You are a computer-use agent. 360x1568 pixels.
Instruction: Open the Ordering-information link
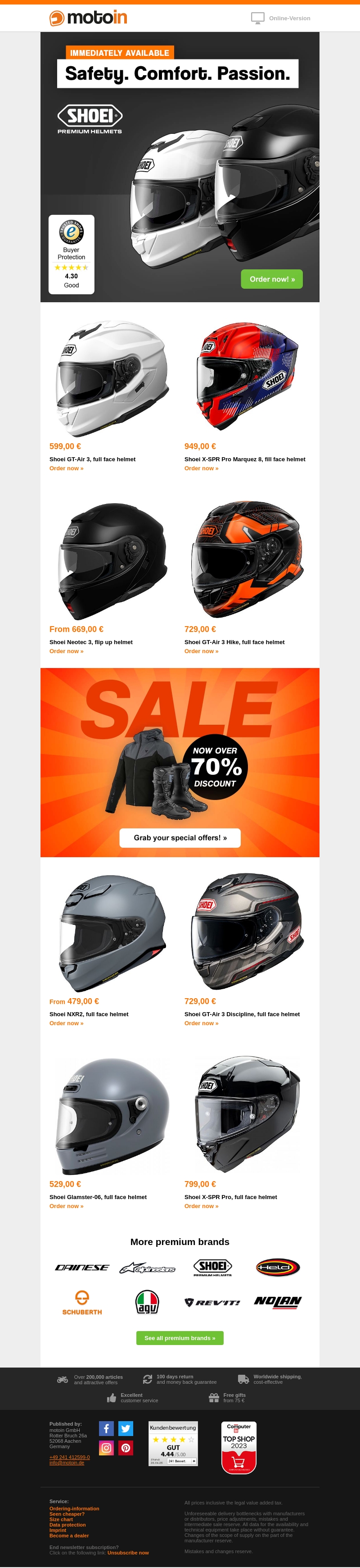[x=74, y=1509]
